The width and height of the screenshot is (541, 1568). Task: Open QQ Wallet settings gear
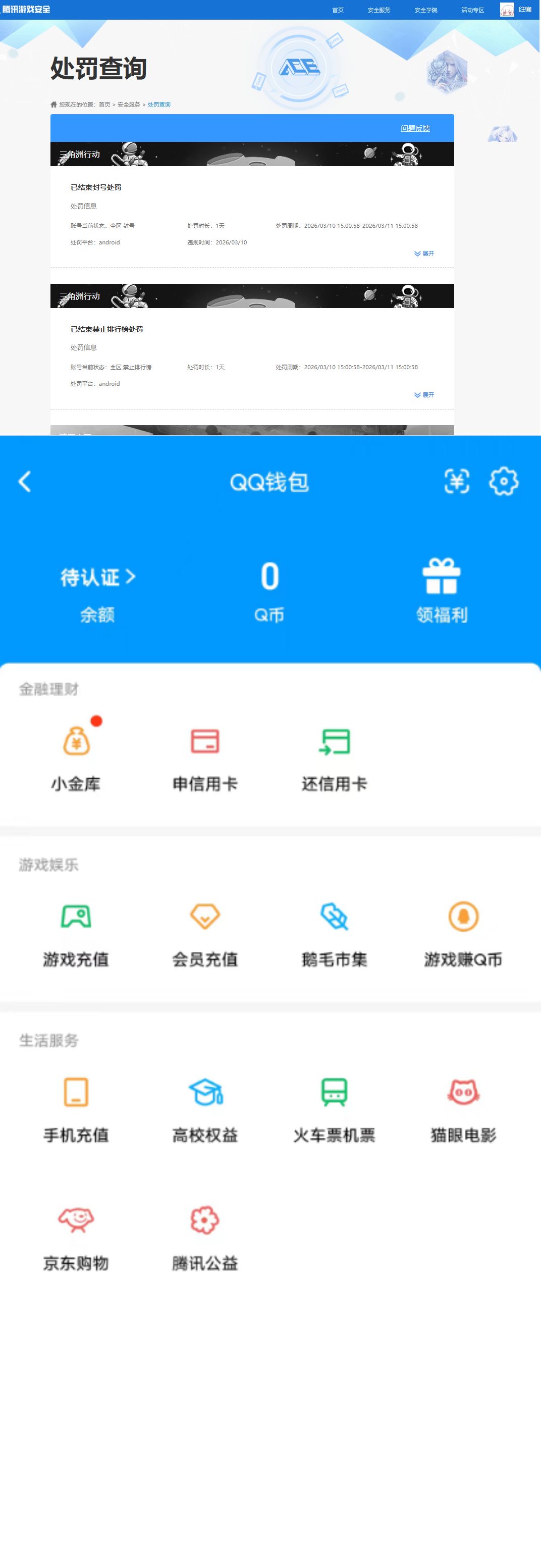(x=503, y=481)
